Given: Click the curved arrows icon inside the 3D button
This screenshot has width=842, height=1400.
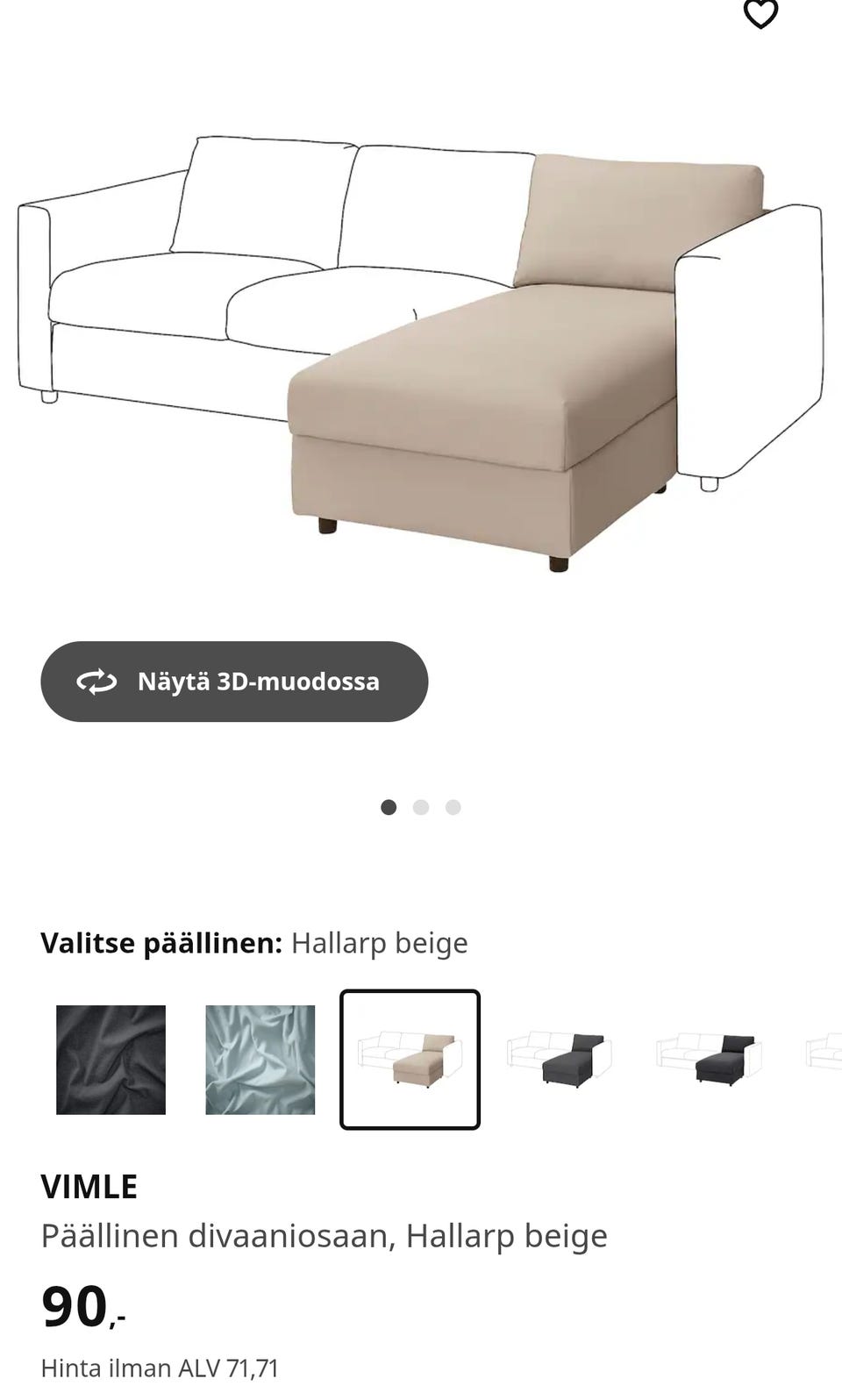Looking at the screenshot, I should (98, 681).
